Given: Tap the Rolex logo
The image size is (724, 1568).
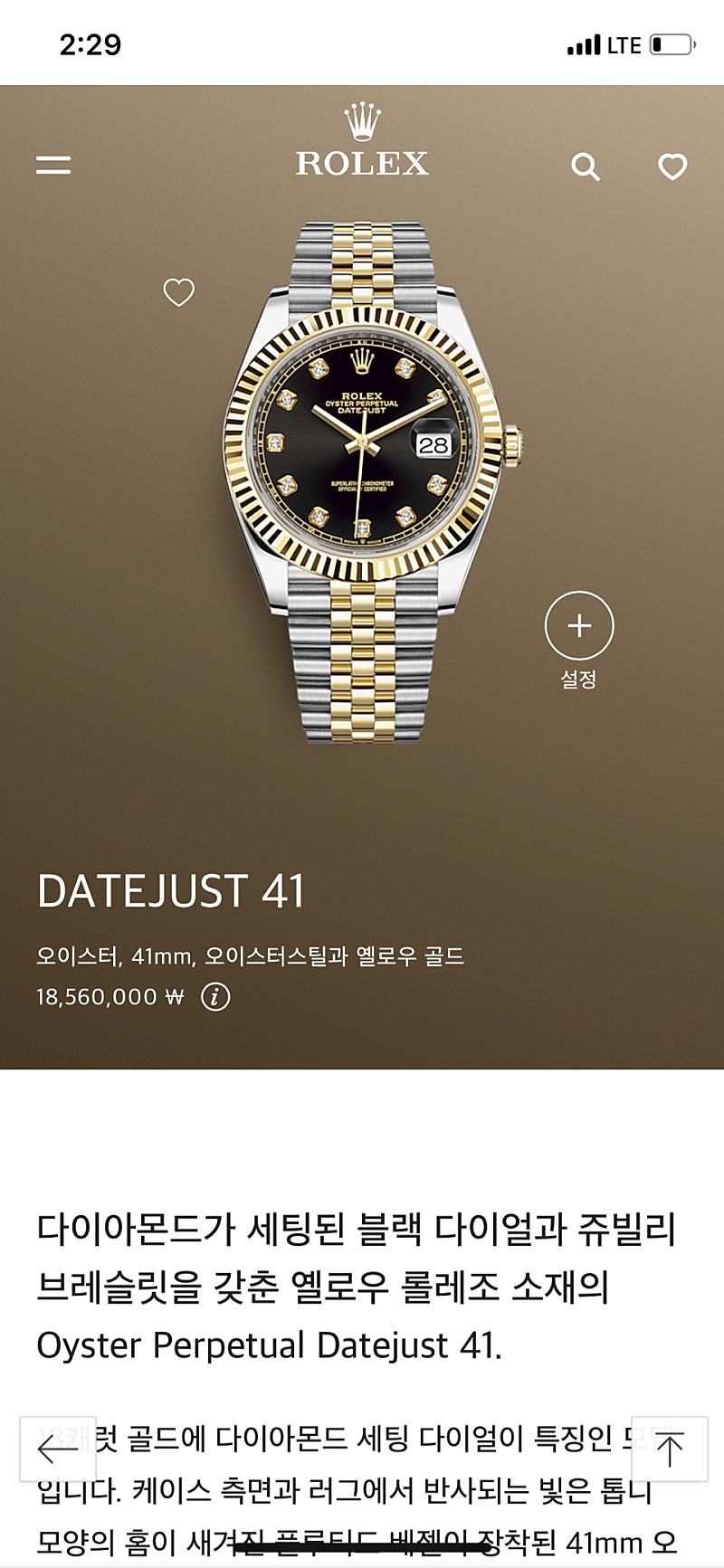Looking at the screenshot, I should 362,143.
